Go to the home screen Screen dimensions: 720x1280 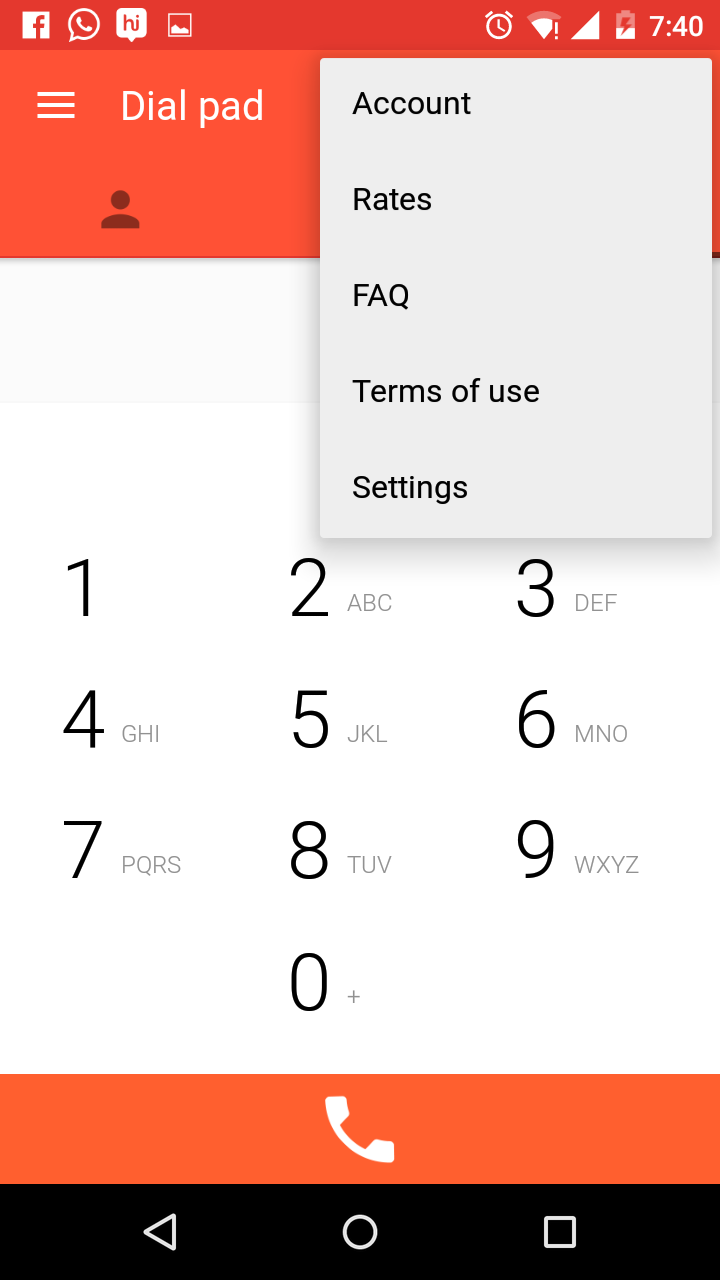360,1232
